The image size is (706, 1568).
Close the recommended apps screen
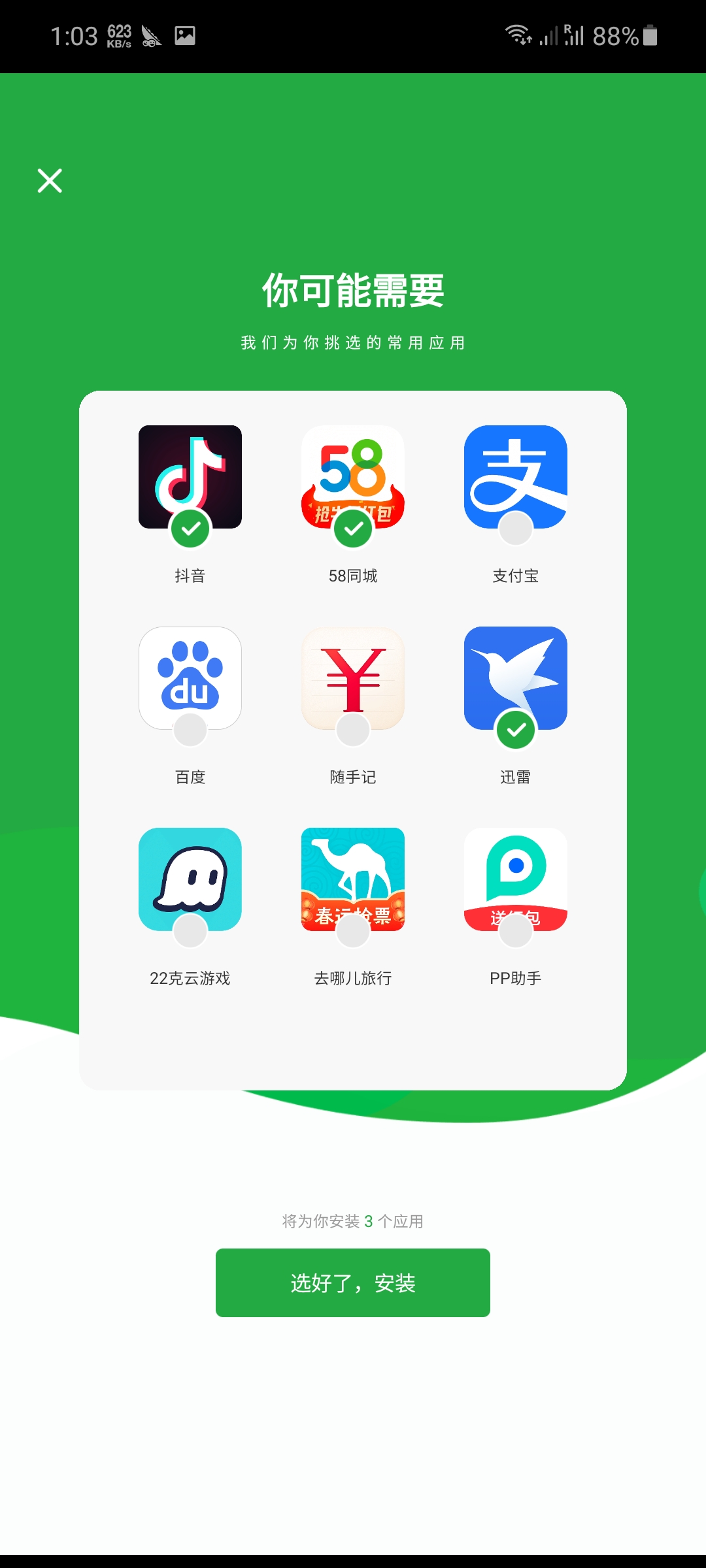pos(50,181)
